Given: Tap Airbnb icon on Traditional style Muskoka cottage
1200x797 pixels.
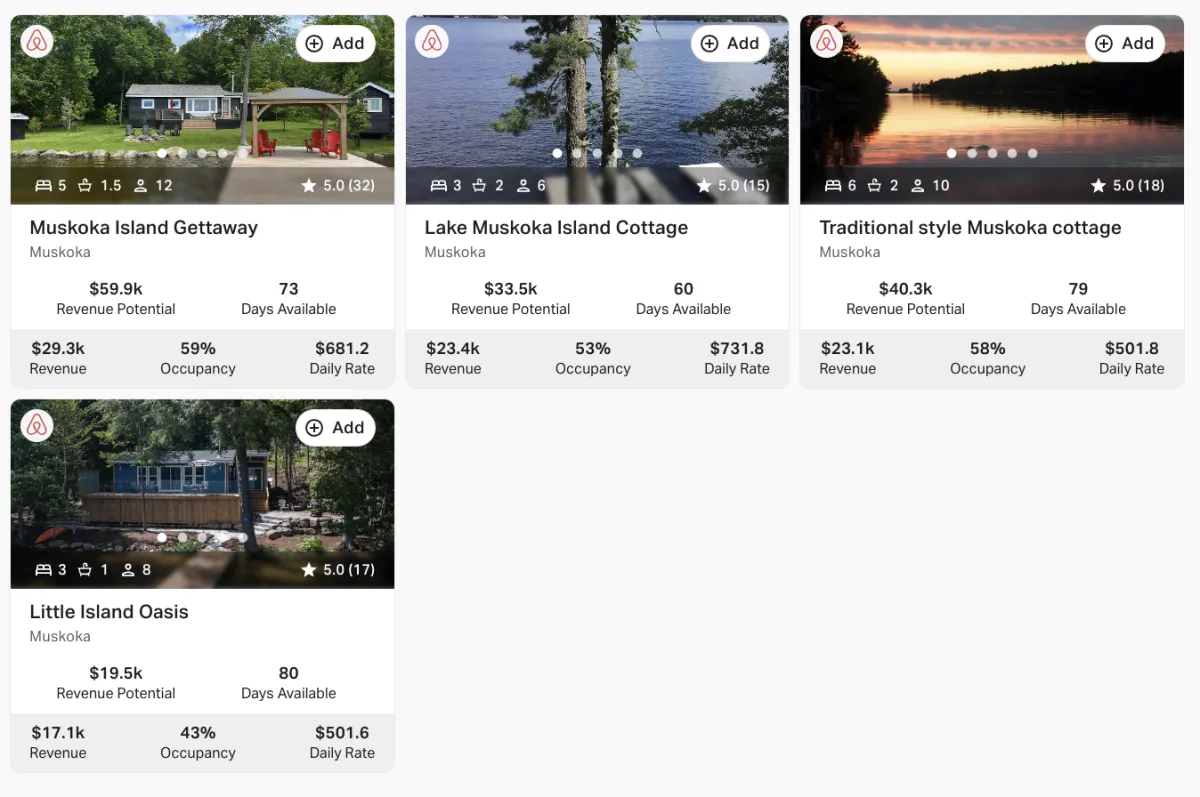Looking at the screenshot, I should click(826, 41).
